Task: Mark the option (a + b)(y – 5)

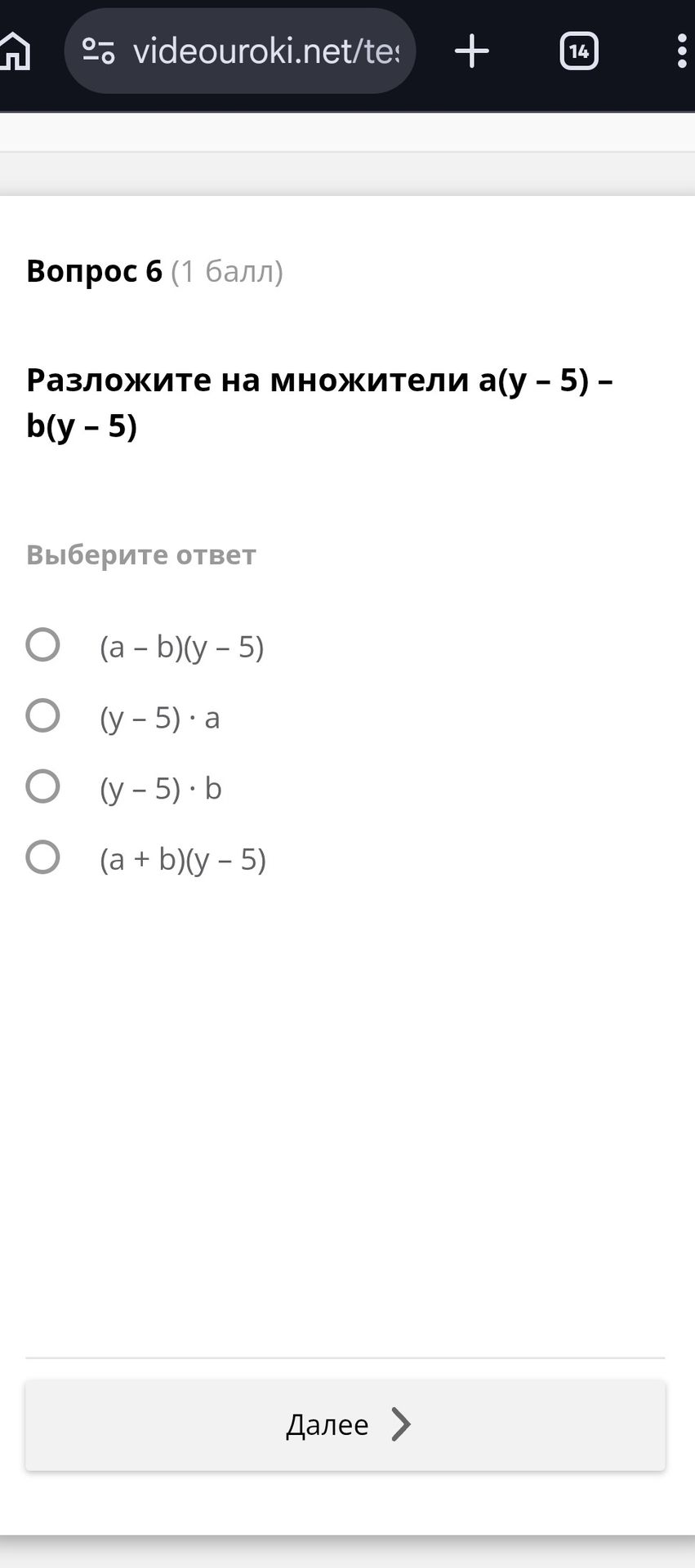Action: (x=42, y=857)
